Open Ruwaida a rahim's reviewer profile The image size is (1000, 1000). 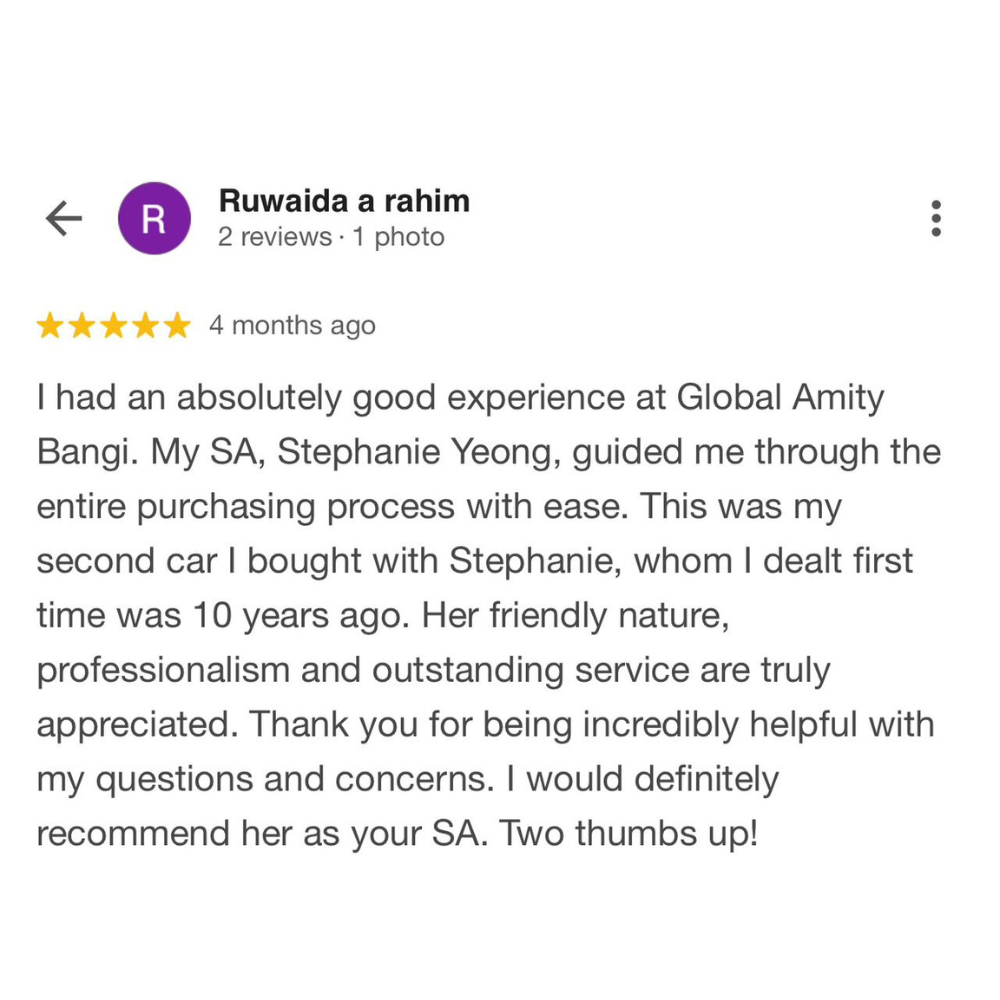(343, 202)
